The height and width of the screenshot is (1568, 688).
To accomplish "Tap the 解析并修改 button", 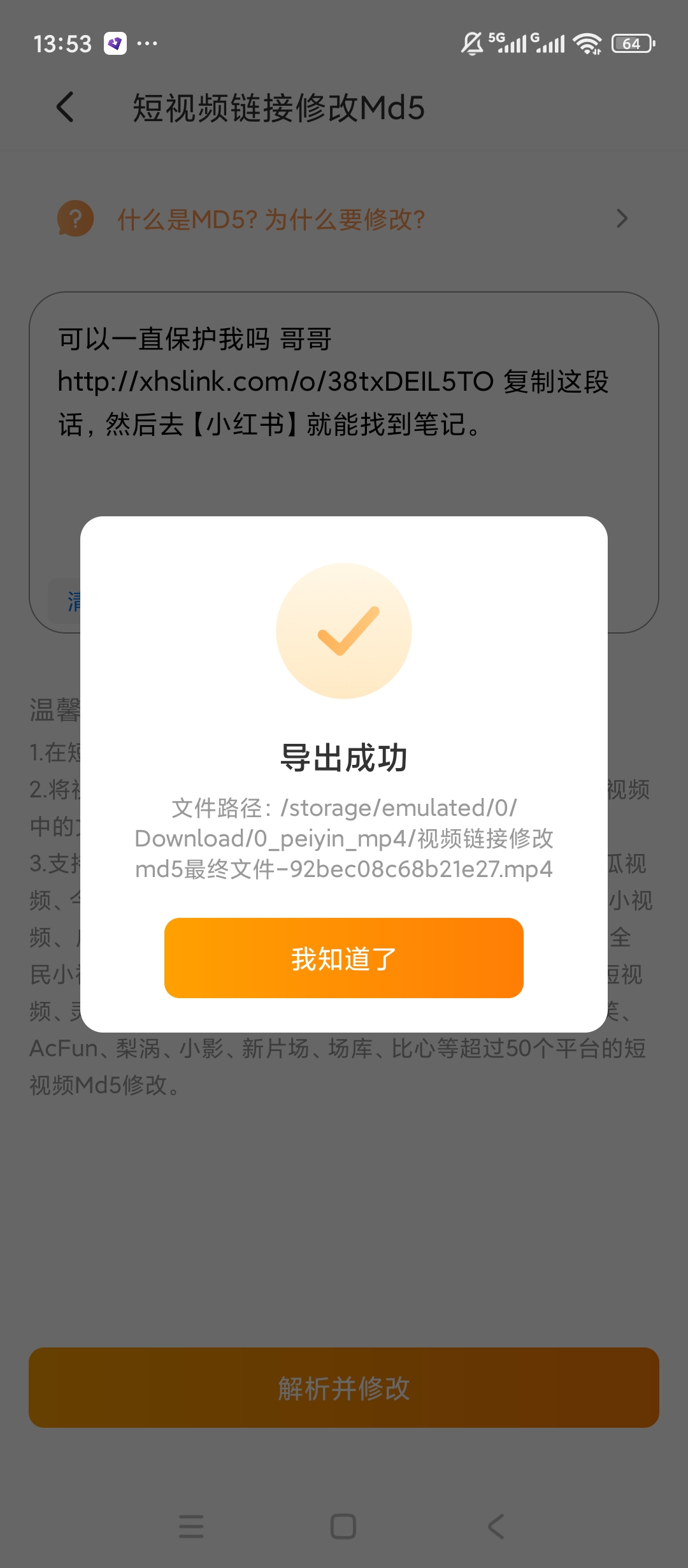I will 344,1388.
